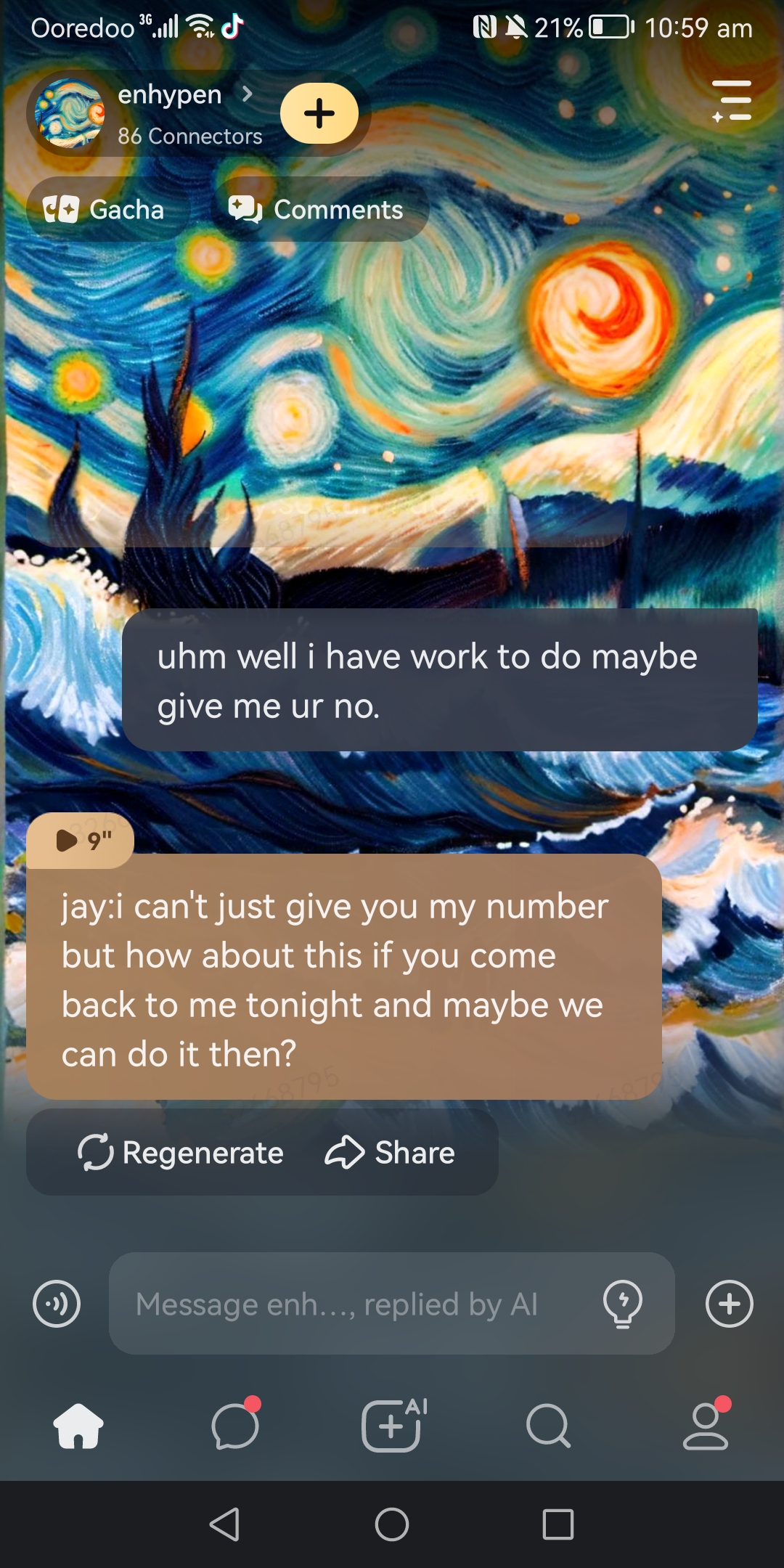Open Gacha
Viewport: 784px width, 1568px height.
[105, 210]
